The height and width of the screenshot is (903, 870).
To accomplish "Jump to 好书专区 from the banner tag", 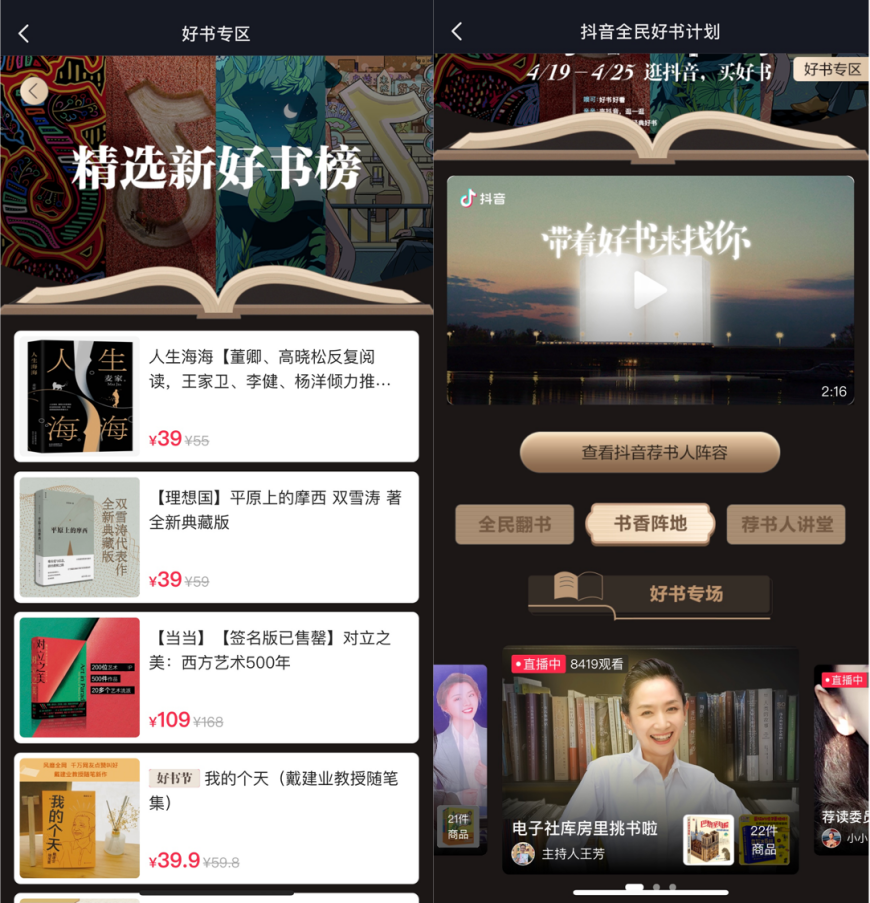I will coord(832,69).
